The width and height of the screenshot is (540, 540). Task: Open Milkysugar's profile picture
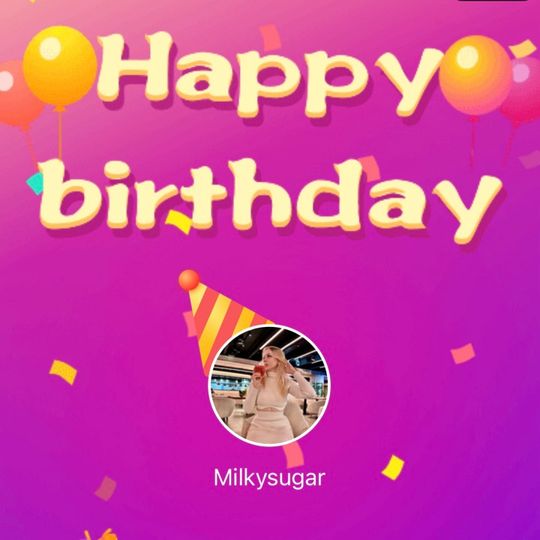269,385
